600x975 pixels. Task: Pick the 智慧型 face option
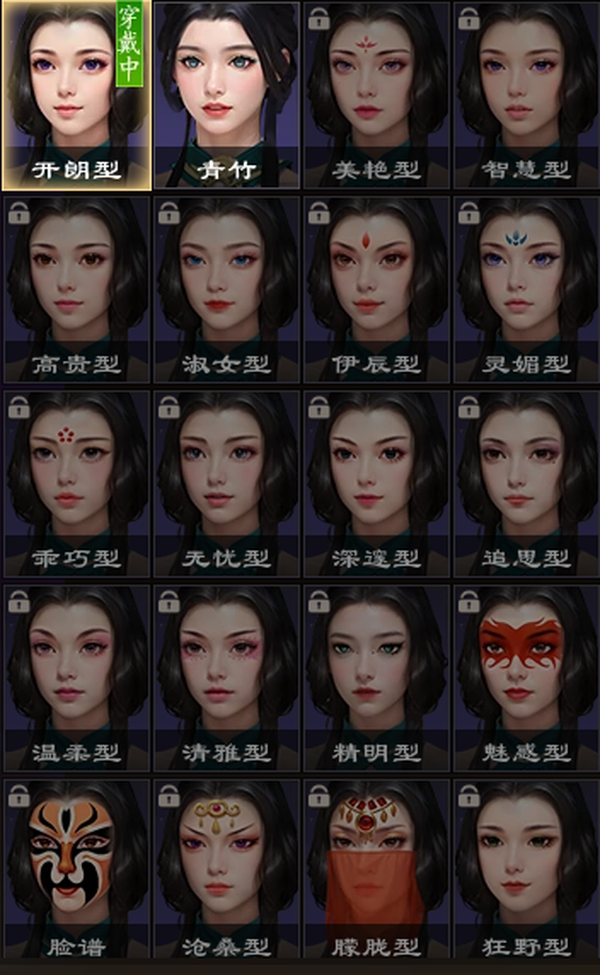527,95
